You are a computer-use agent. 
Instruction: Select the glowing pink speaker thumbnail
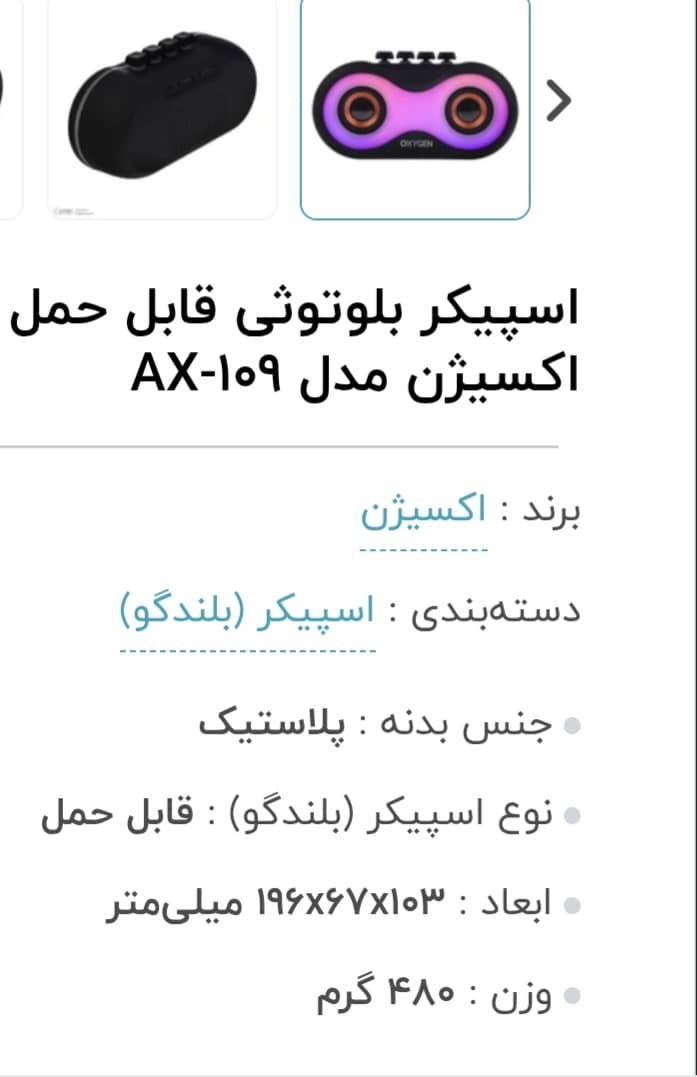coord(415,108)
